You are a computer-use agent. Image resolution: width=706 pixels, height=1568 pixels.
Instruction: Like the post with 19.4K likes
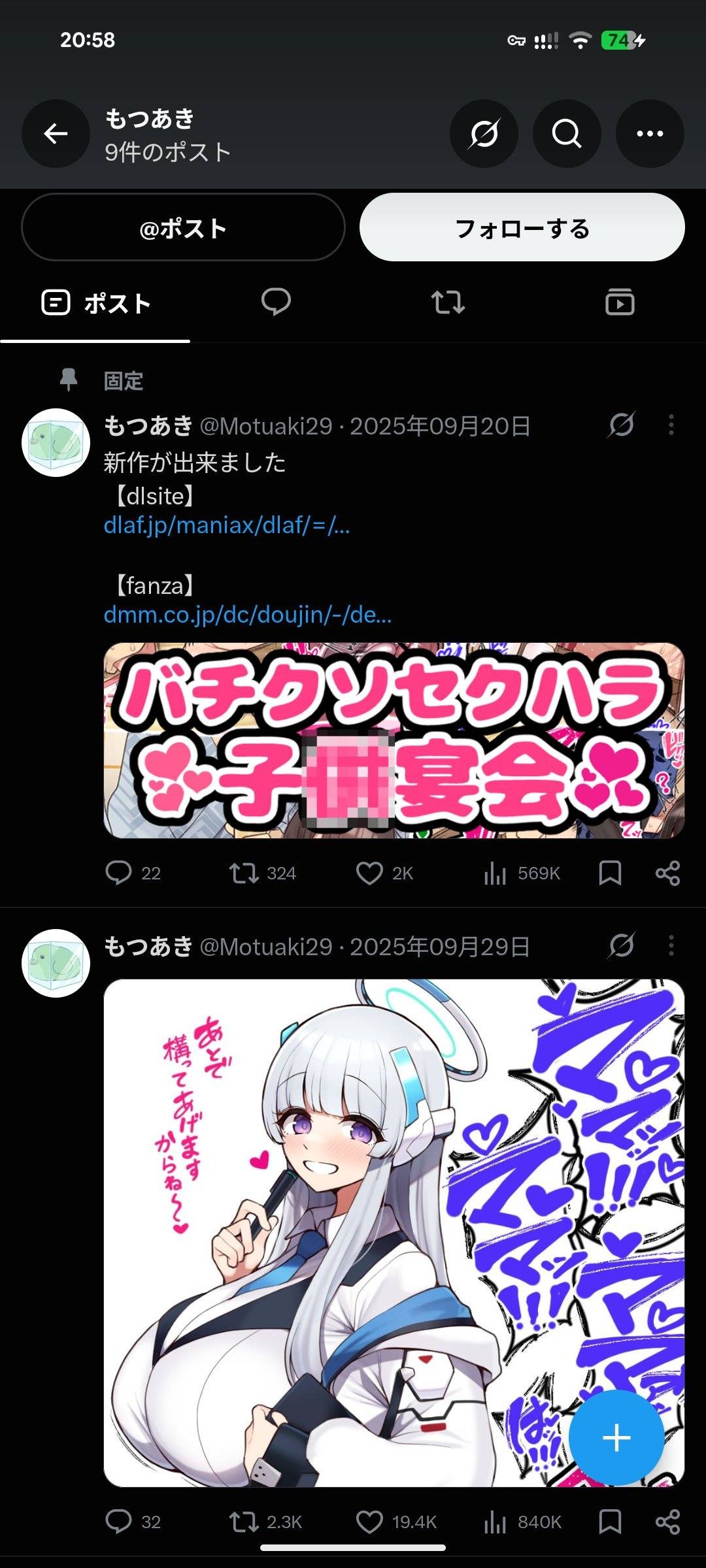[369, 1522]
